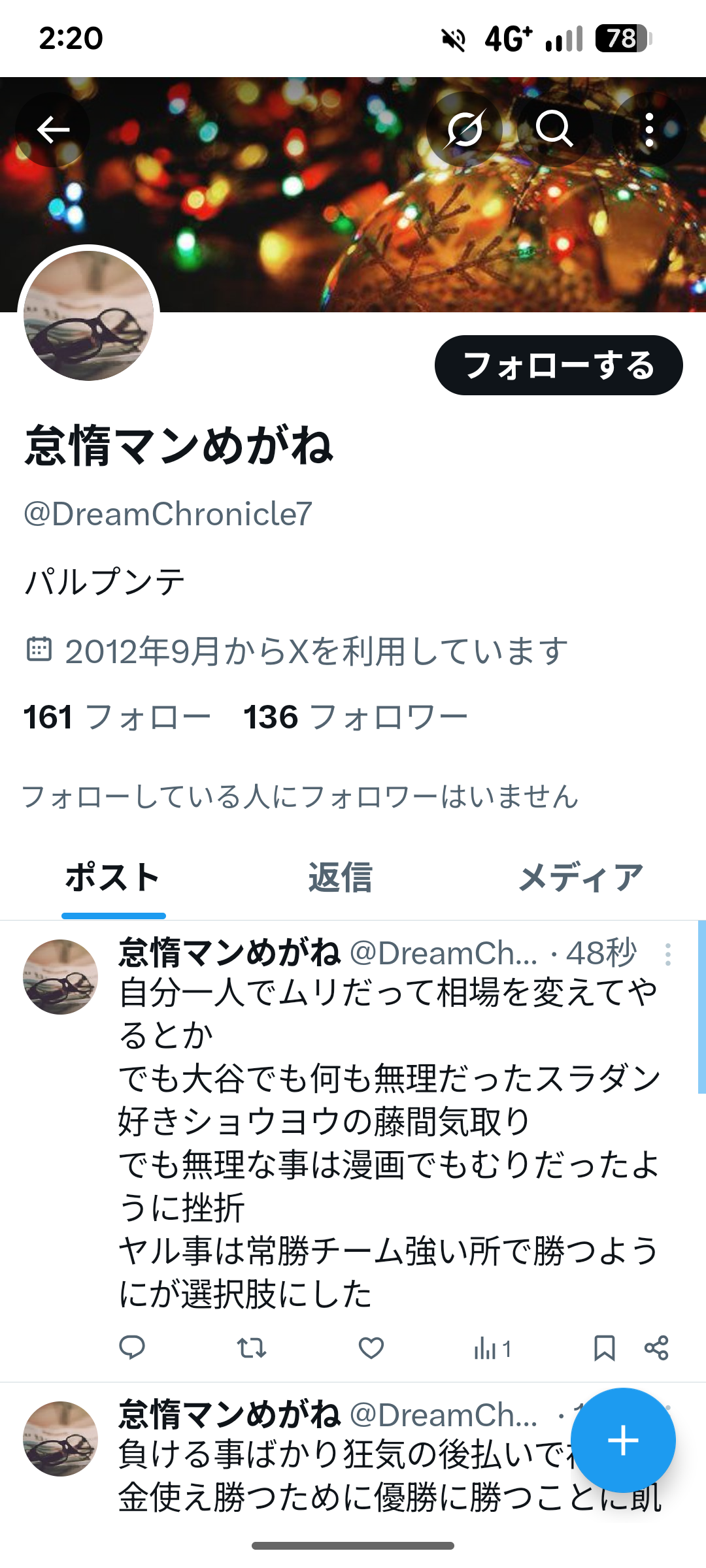Reply to the 48秒 post
706x1568 pixels.
click(132, 1347)
